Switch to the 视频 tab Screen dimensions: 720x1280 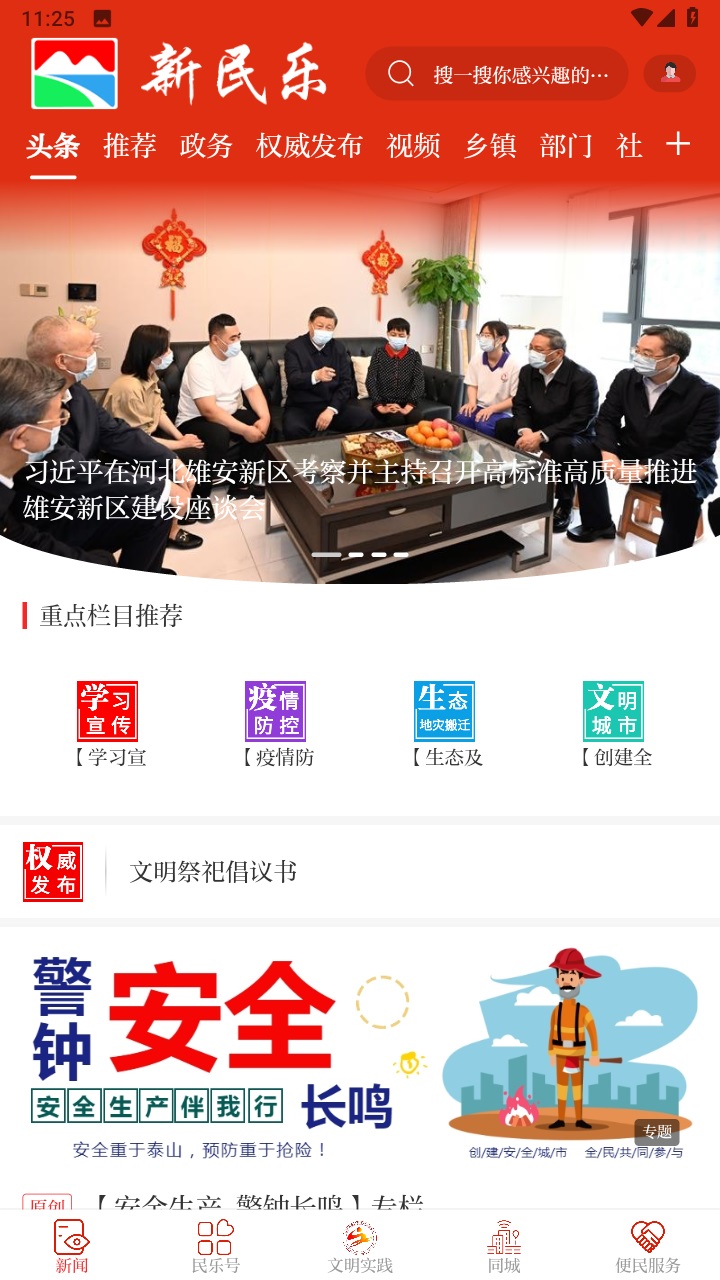pos(413,146)
